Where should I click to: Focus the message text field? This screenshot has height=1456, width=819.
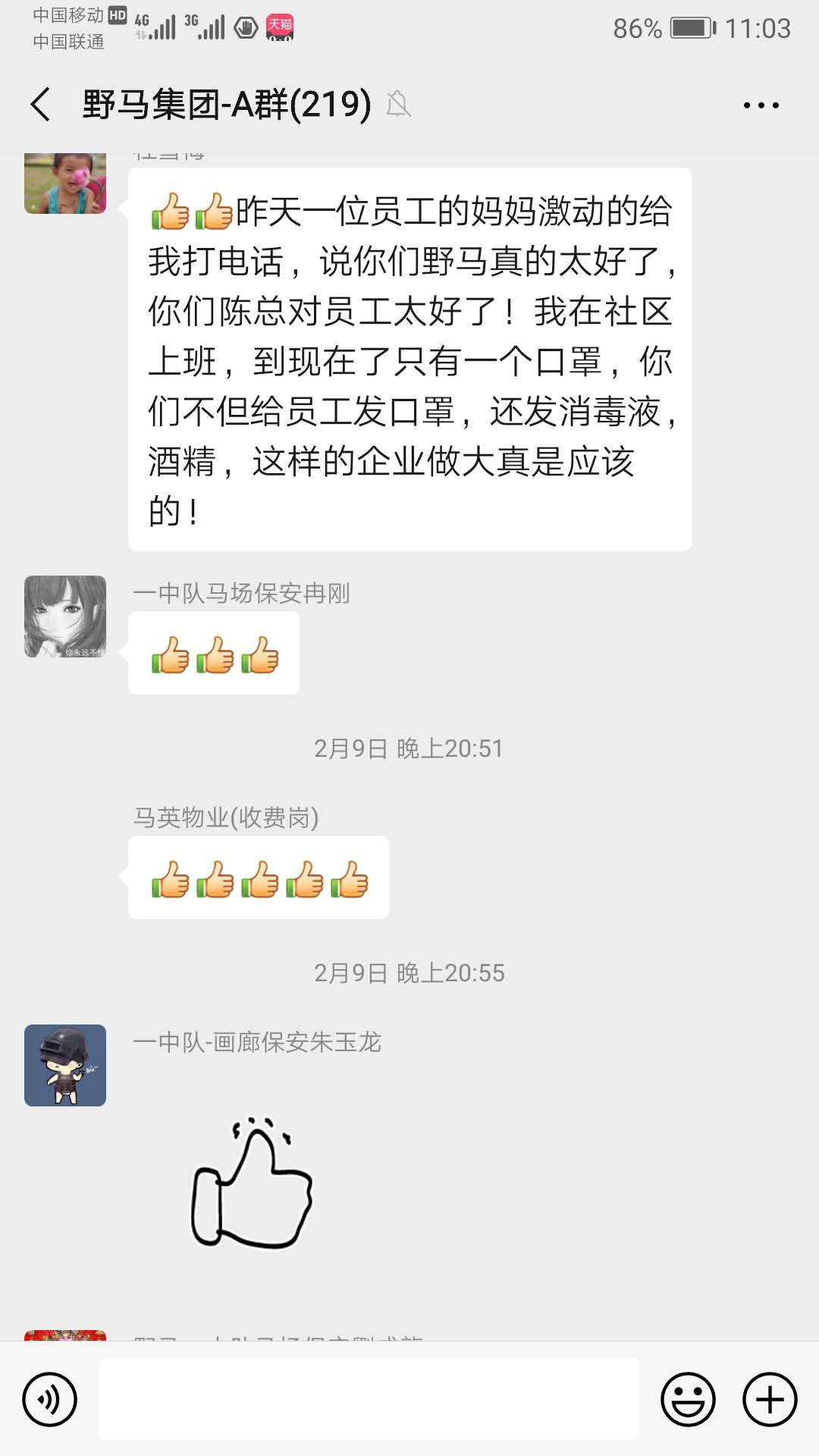pos(369,1399)
